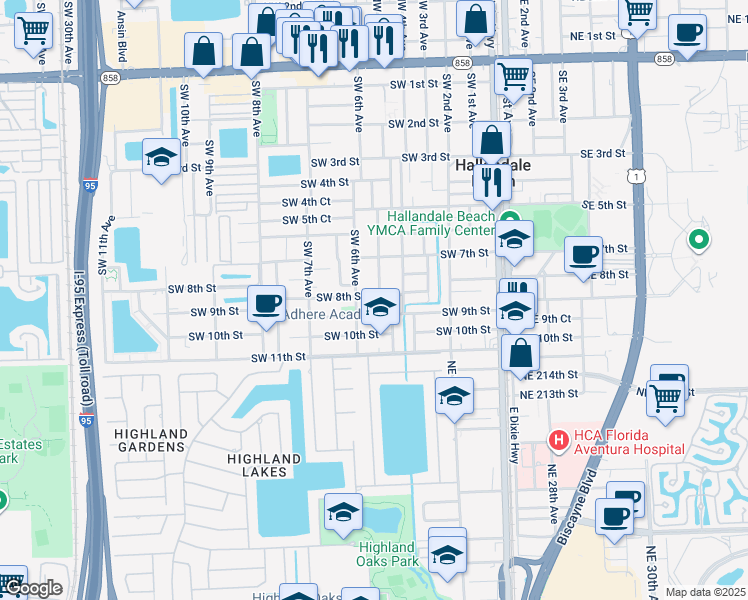
Task: Open the restaurant marker at Hallandale label
Action: tap(490, 180)
